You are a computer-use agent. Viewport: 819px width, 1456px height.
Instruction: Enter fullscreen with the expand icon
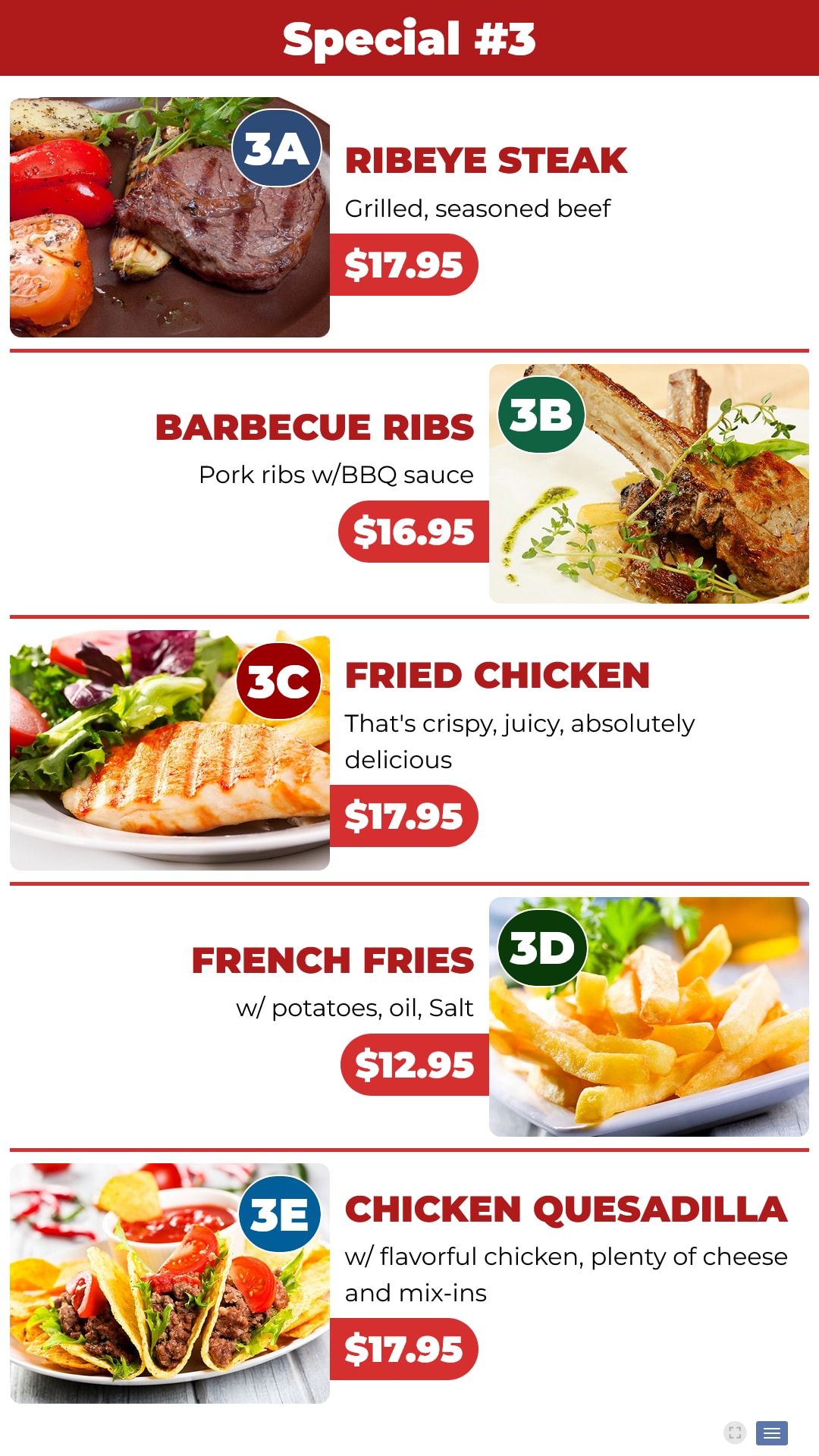point(735,1432)
